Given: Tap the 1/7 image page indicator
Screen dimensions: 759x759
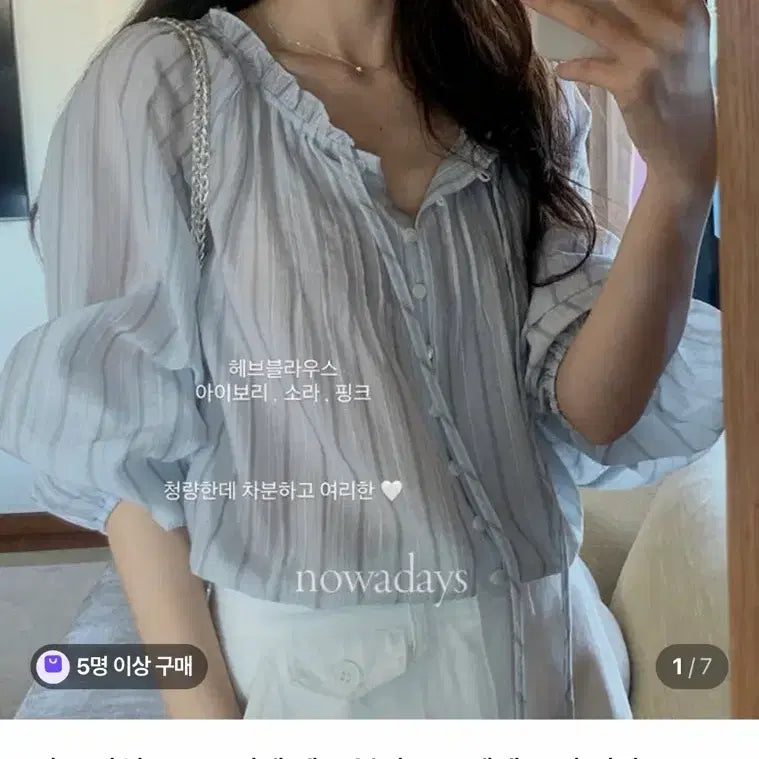Looking at the screenshot, I should (691, 667).
